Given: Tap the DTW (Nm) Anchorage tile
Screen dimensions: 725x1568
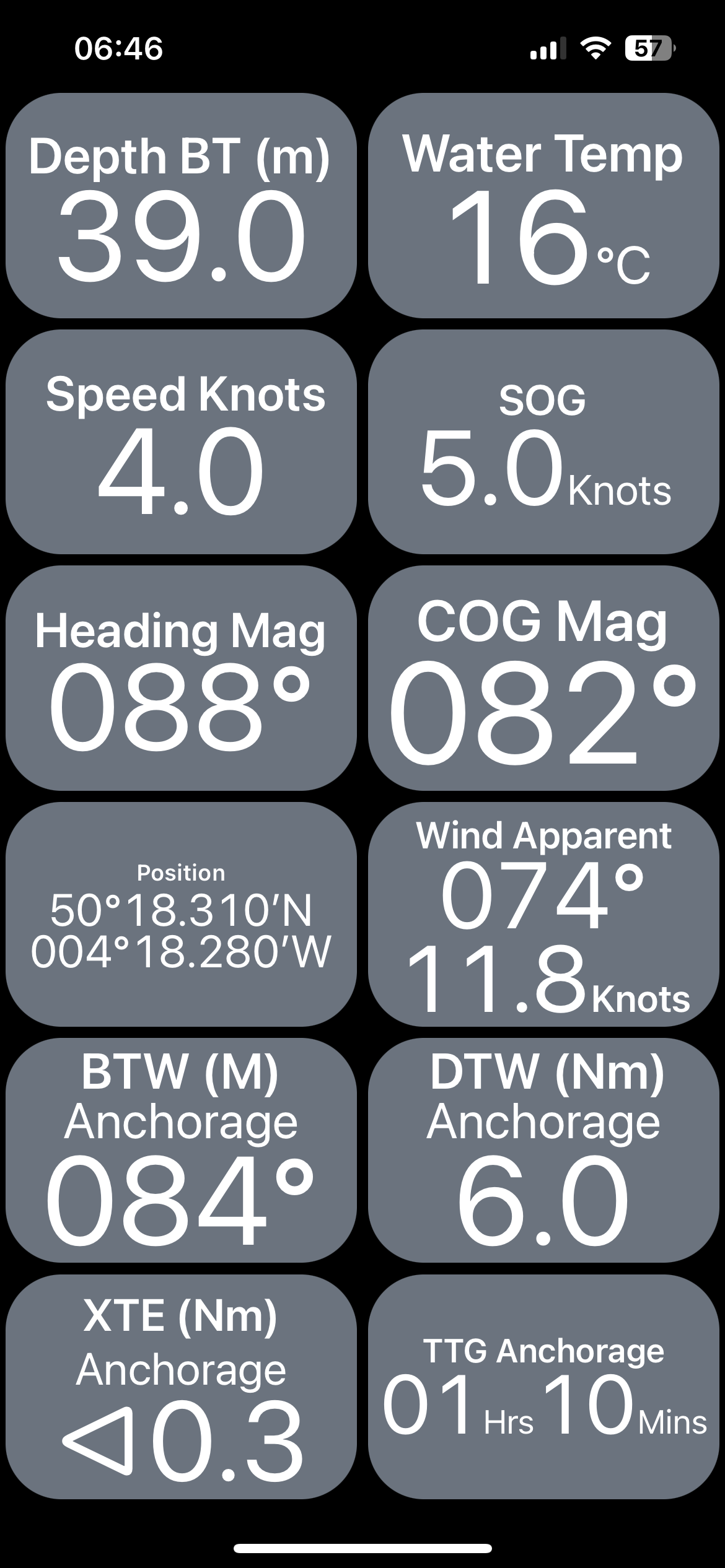Looking at the screenshot, I should point(543,1151).
